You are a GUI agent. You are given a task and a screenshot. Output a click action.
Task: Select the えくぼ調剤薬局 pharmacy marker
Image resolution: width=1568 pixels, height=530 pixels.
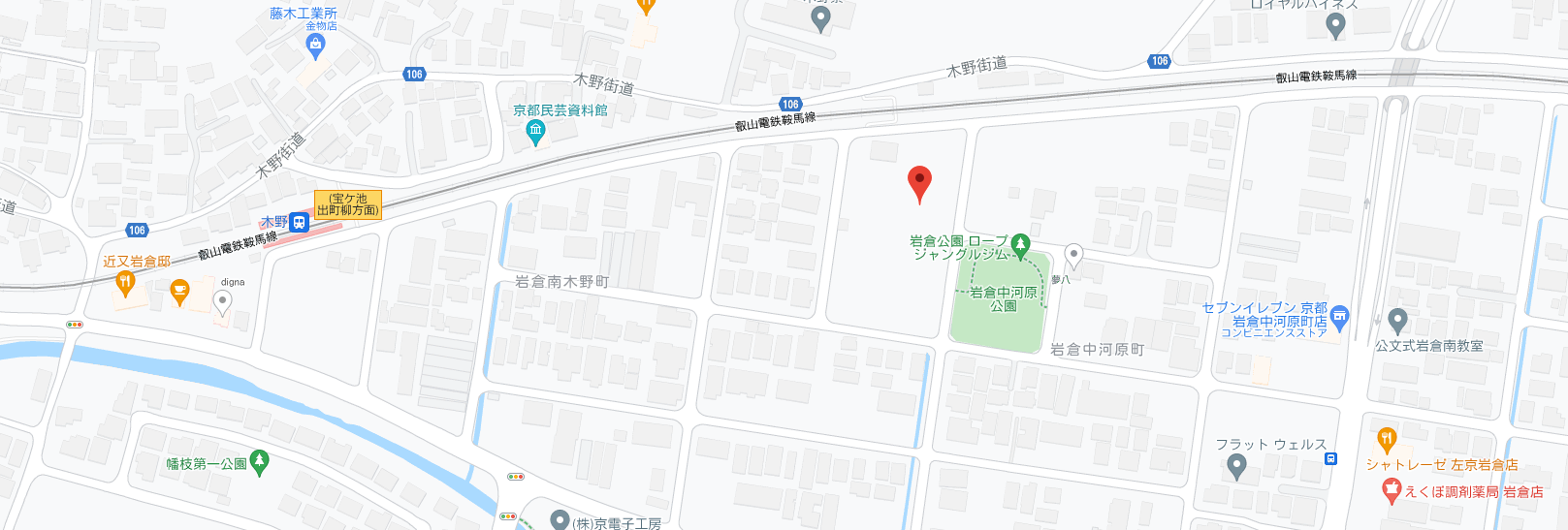click(1392, 491)
